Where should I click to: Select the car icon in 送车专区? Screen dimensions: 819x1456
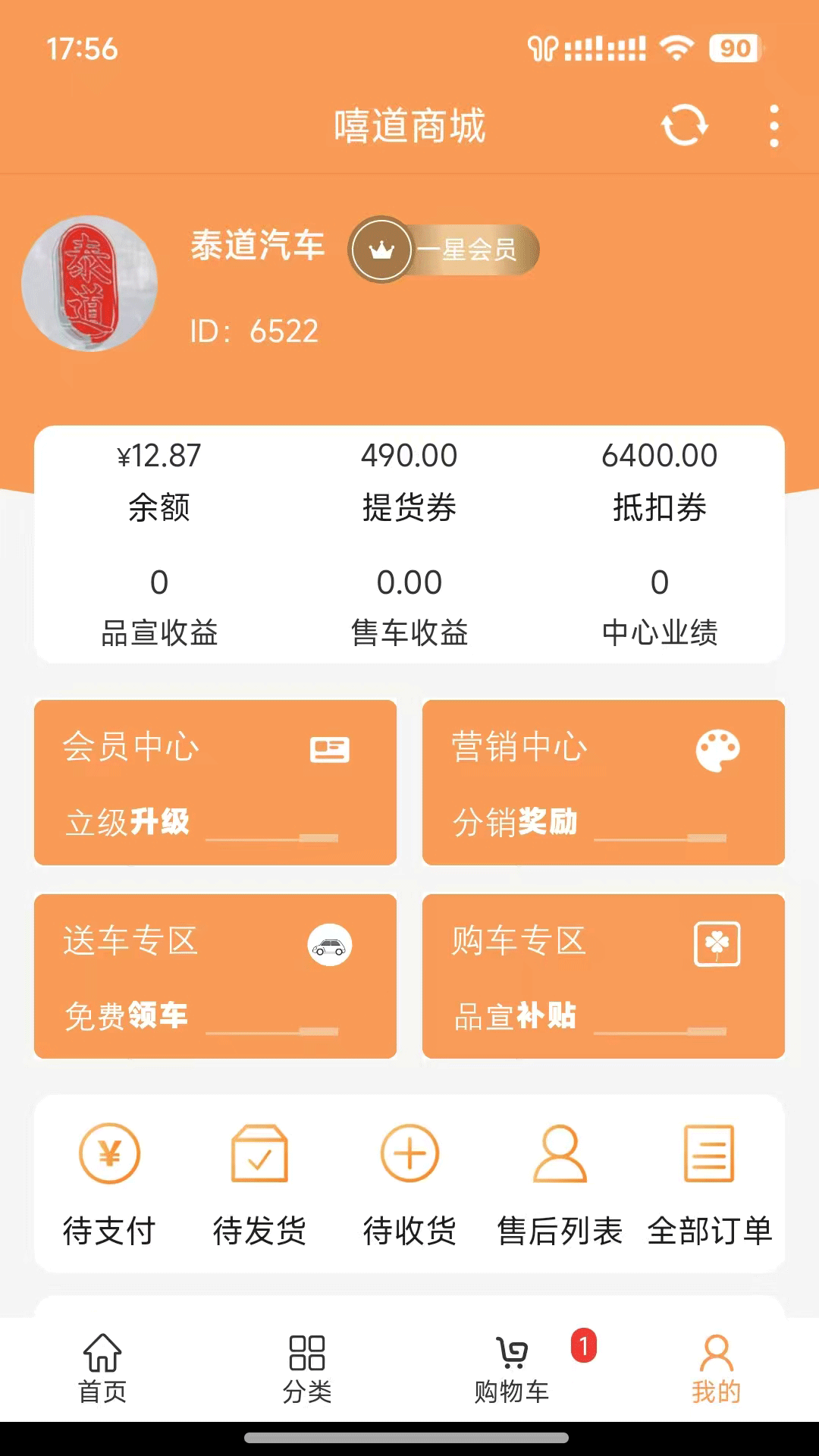tap(330, 944)
